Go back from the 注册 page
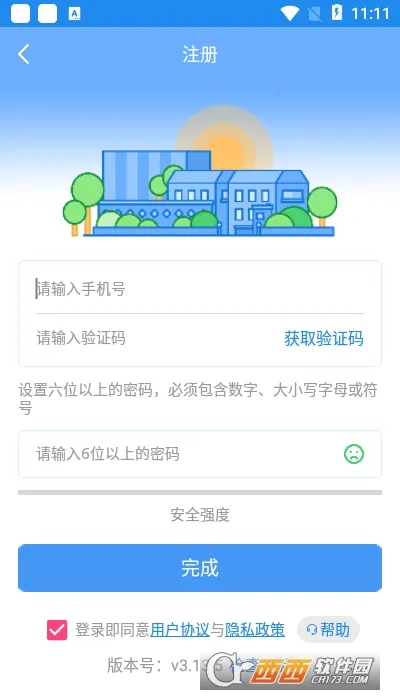Image resolution: width=400 pixels, height=700 pixels. tap(24, 54)
